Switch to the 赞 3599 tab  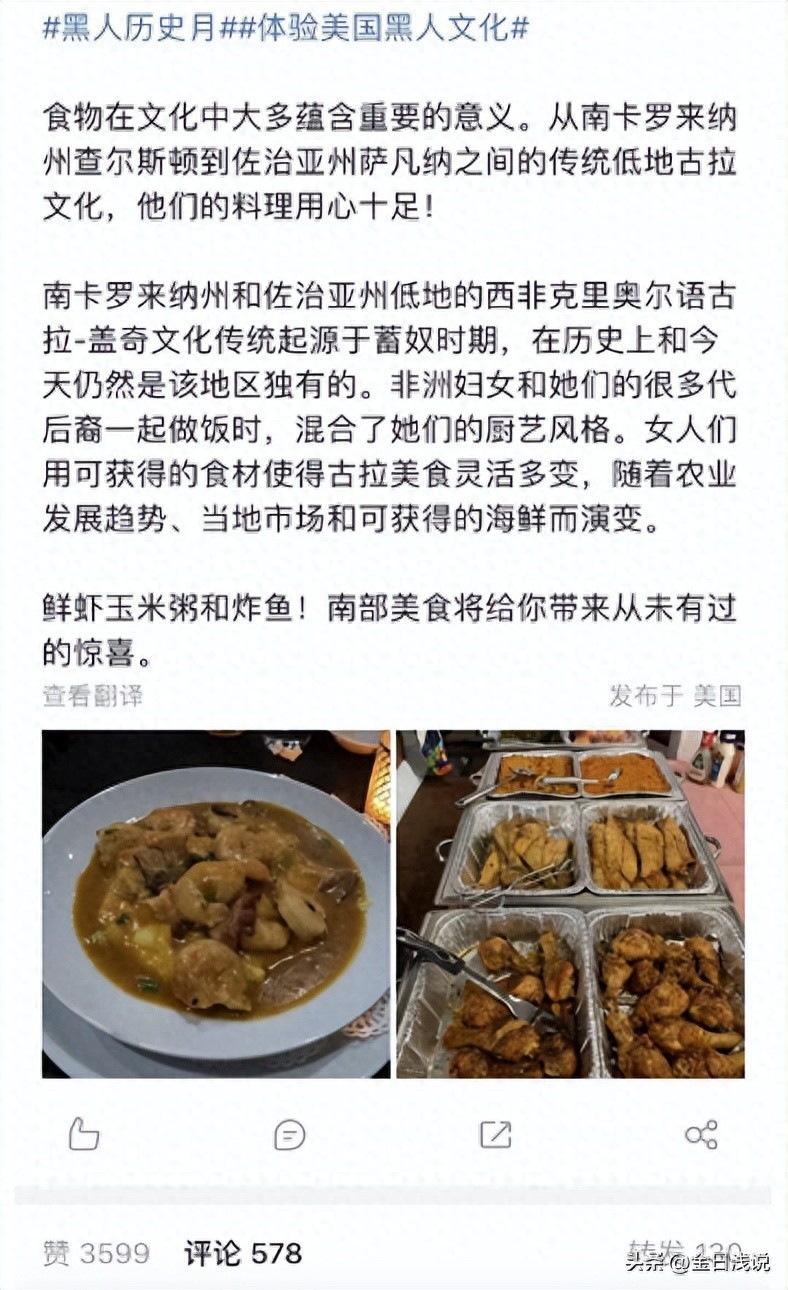click(96, 1253)
